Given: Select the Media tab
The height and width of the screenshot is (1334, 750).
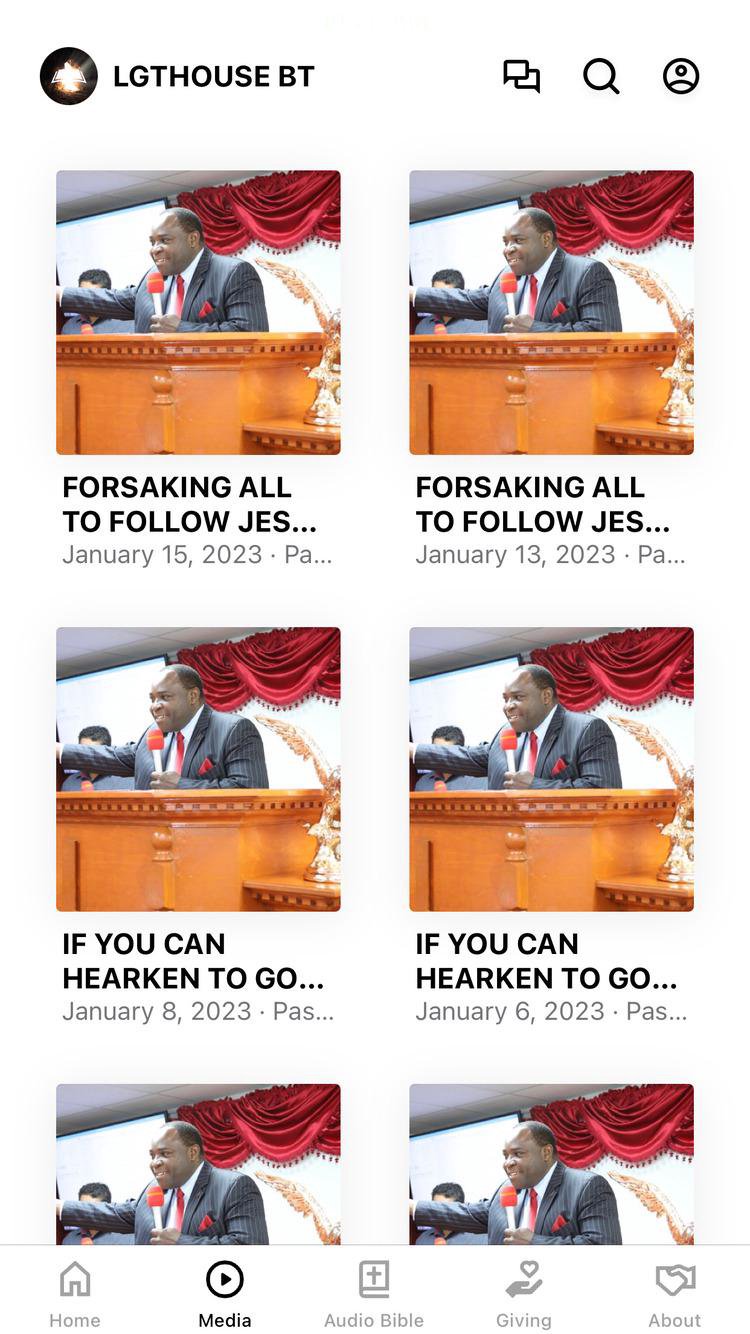Looking at the screenshot, I should (225, 1294).
